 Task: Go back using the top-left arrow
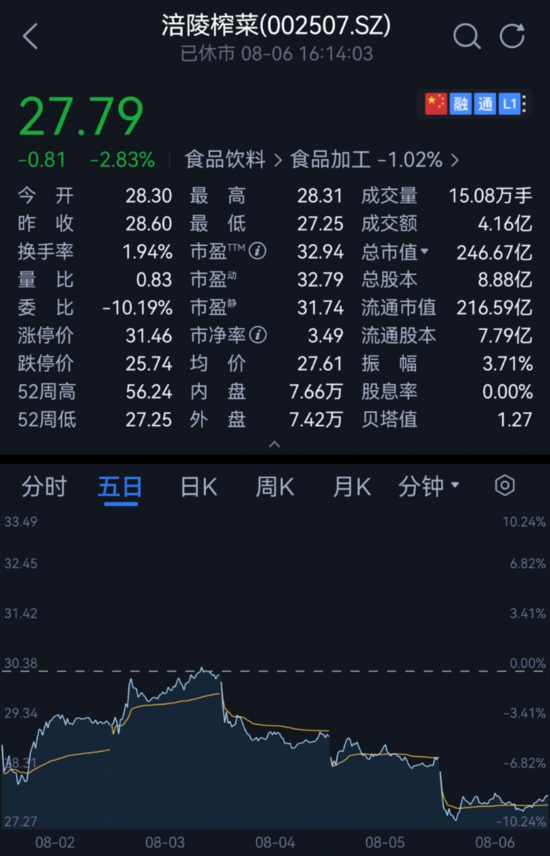coord(31,36)
